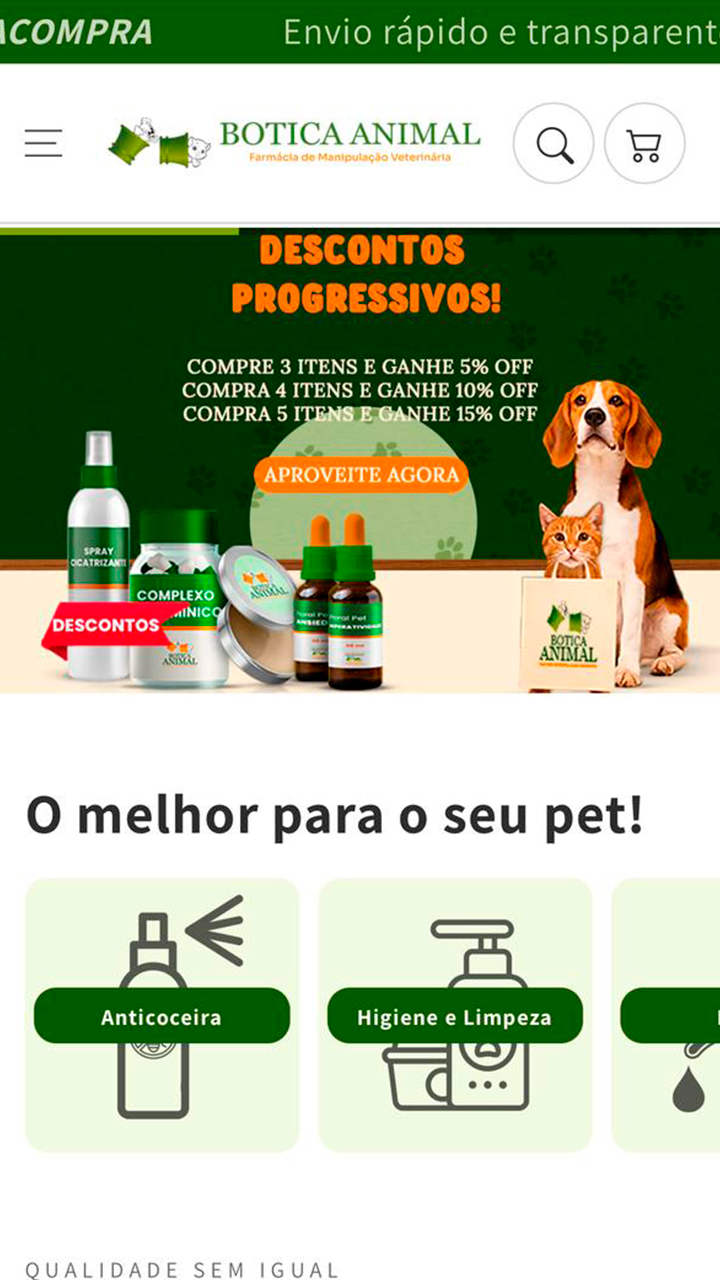Open the Anticoceira category
The image size is (720, 1280).
tap(162, 1016)
